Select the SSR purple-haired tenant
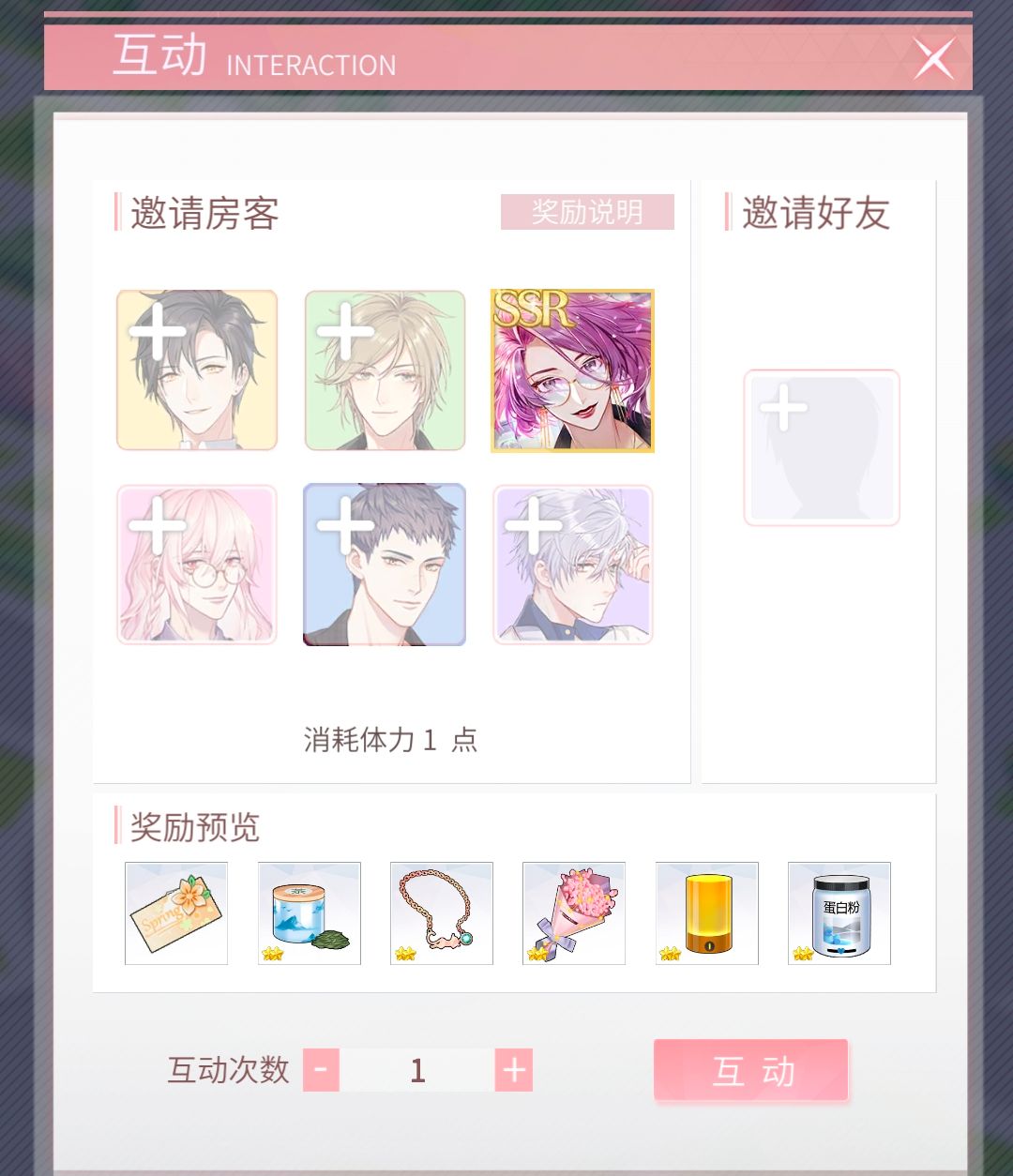 tap(572, 371)
